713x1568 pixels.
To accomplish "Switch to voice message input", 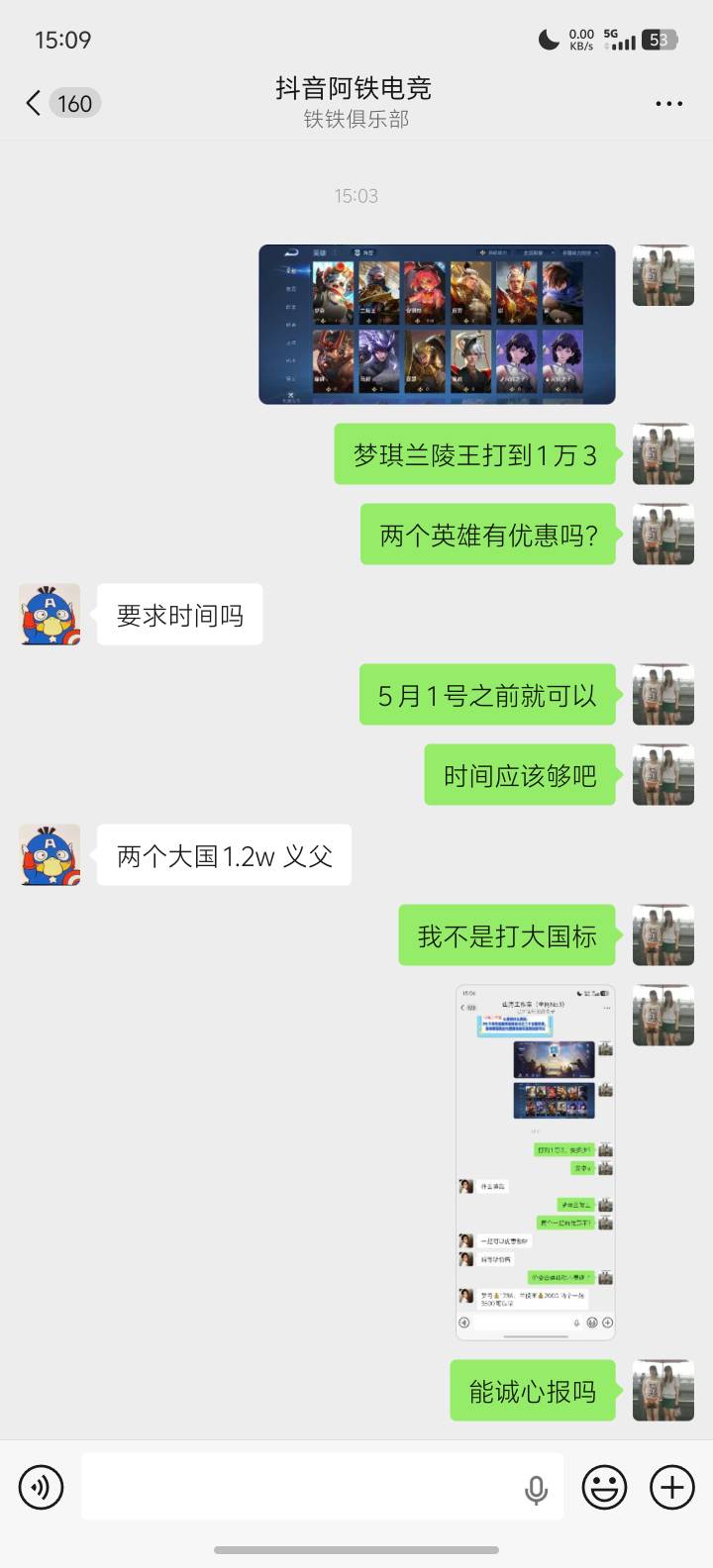I will [42, 1487].
